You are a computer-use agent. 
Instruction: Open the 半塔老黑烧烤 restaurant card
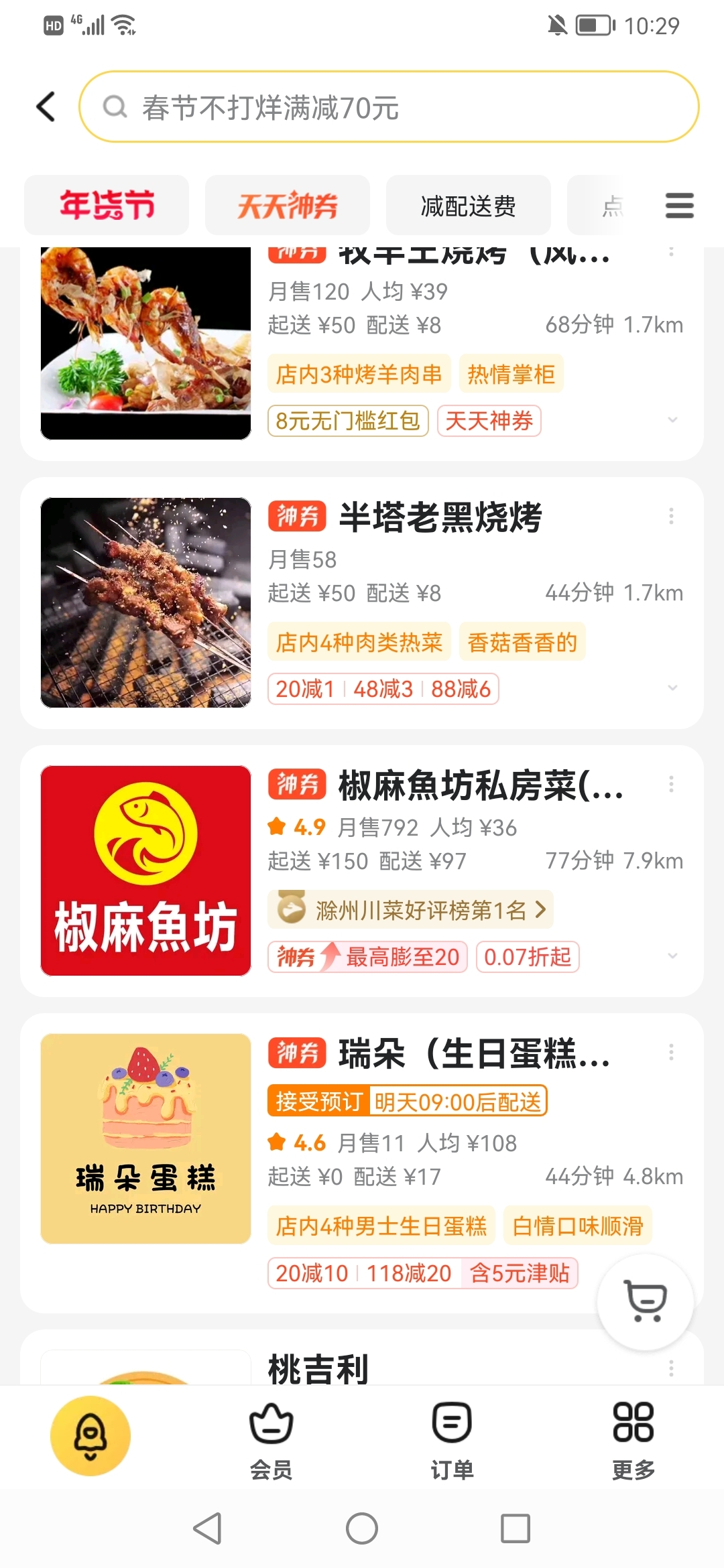tap(362, 602)
